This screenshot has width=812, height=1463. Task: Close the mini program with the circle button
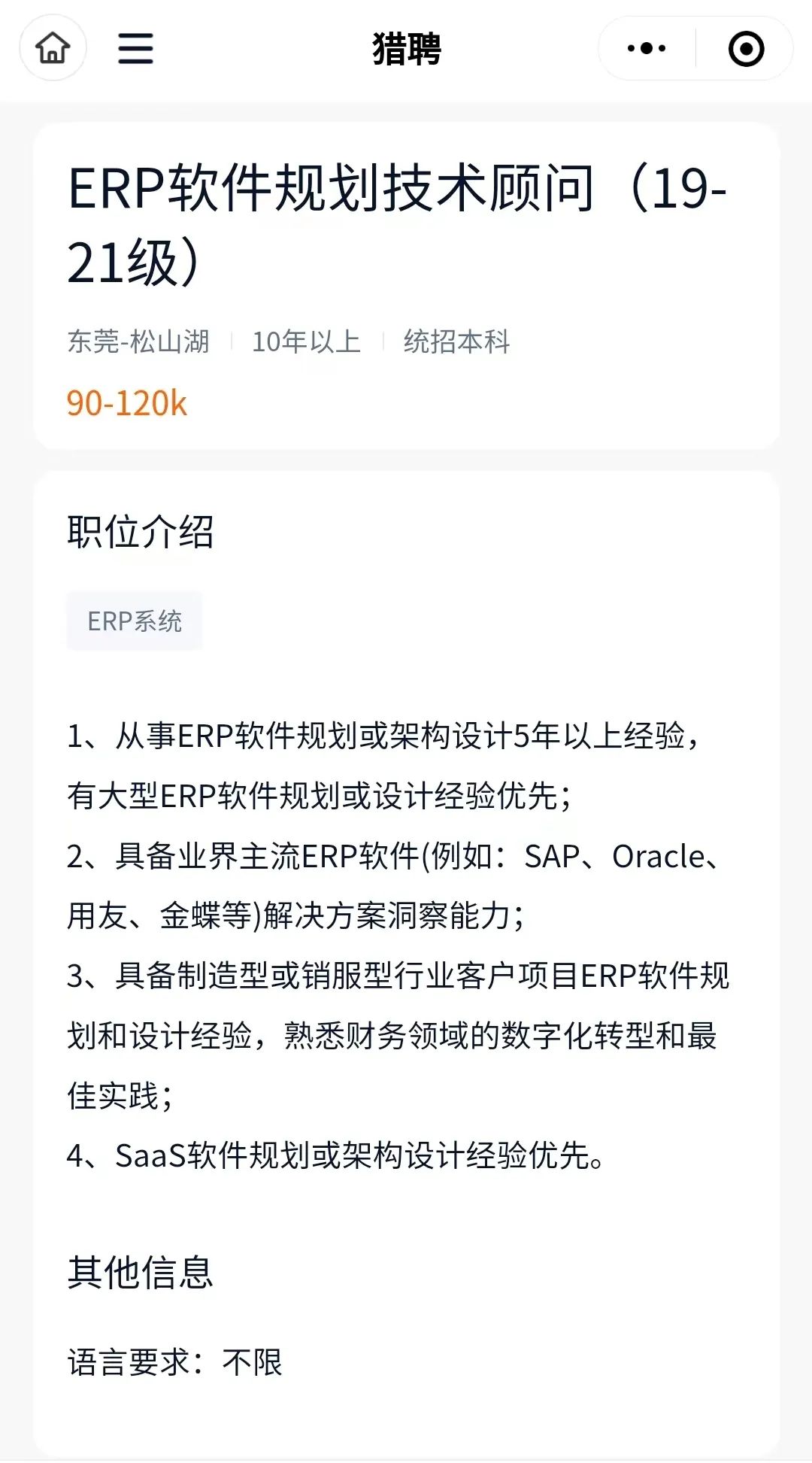click(x=746, y=49)
